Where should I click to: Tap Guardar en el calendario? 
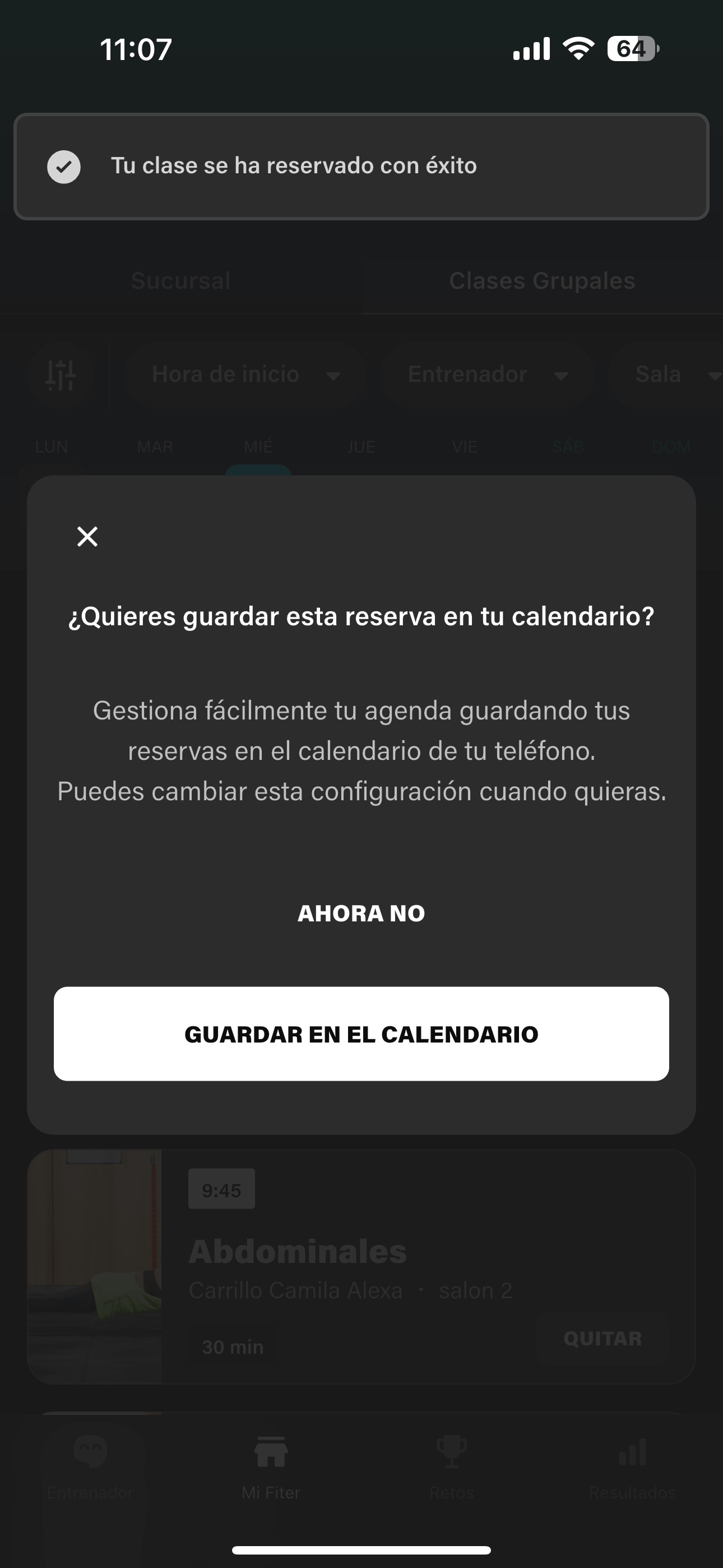coord(361,1034)
